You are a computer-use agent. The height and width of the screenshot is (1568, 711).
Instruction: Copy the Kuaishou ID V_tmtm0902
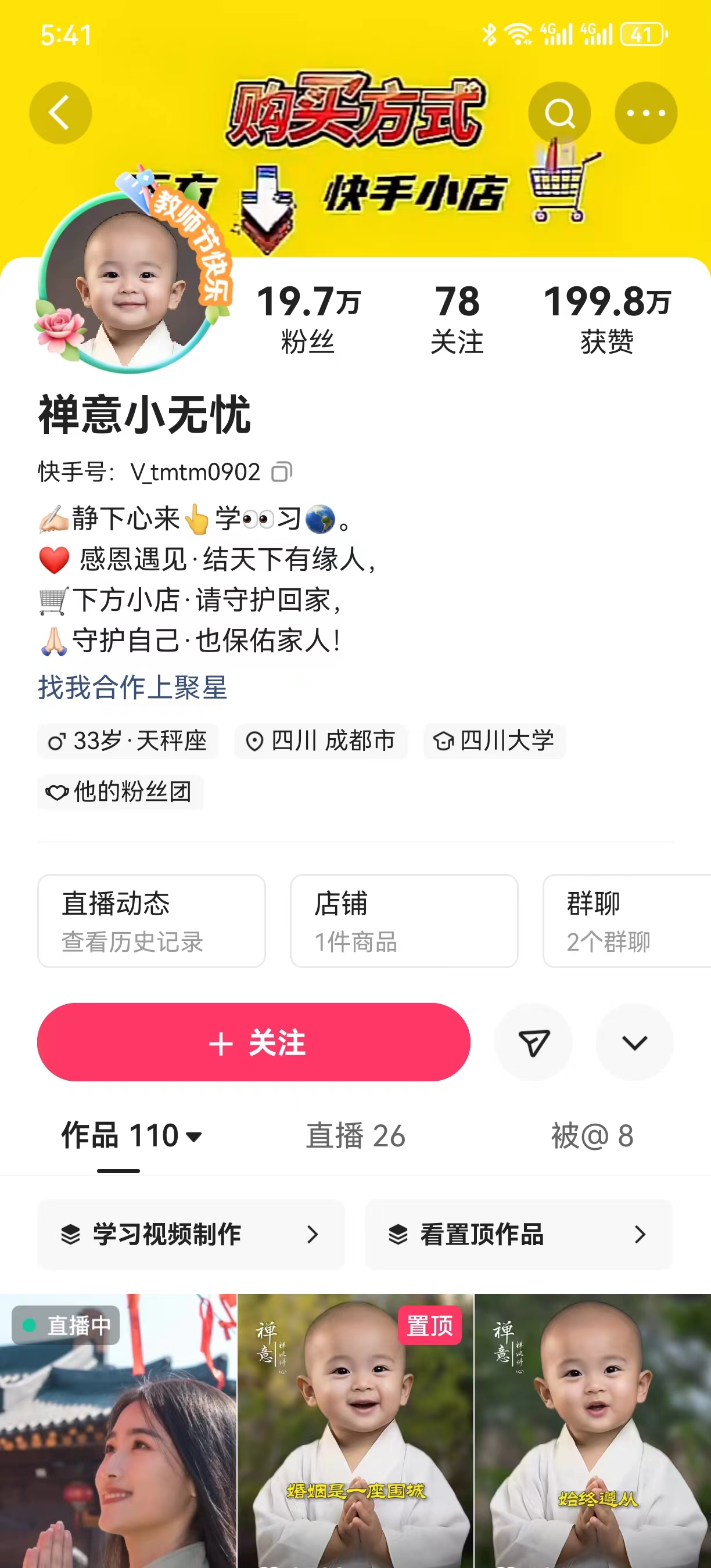(281, 472)
